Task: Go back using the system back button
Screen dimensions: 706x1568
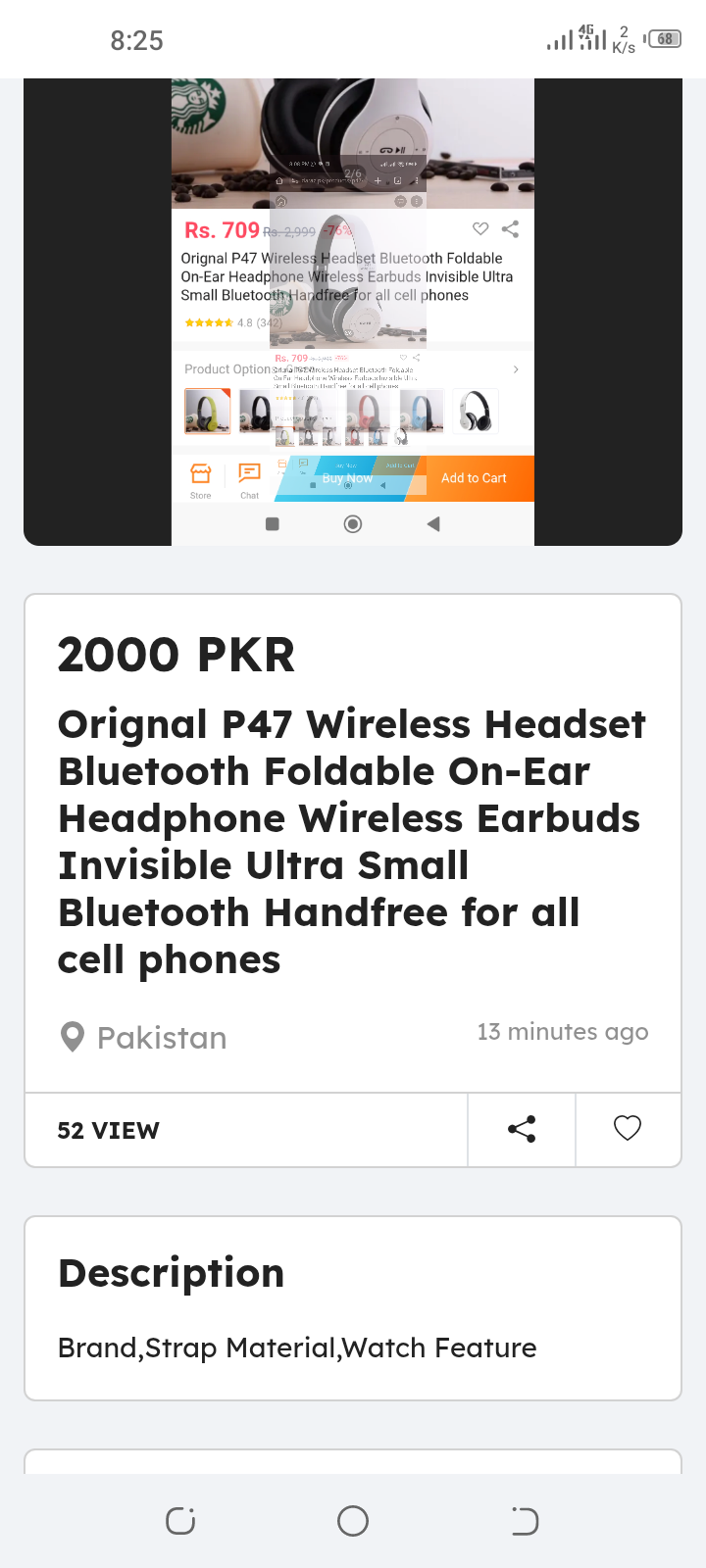Action: point(525,1521)
